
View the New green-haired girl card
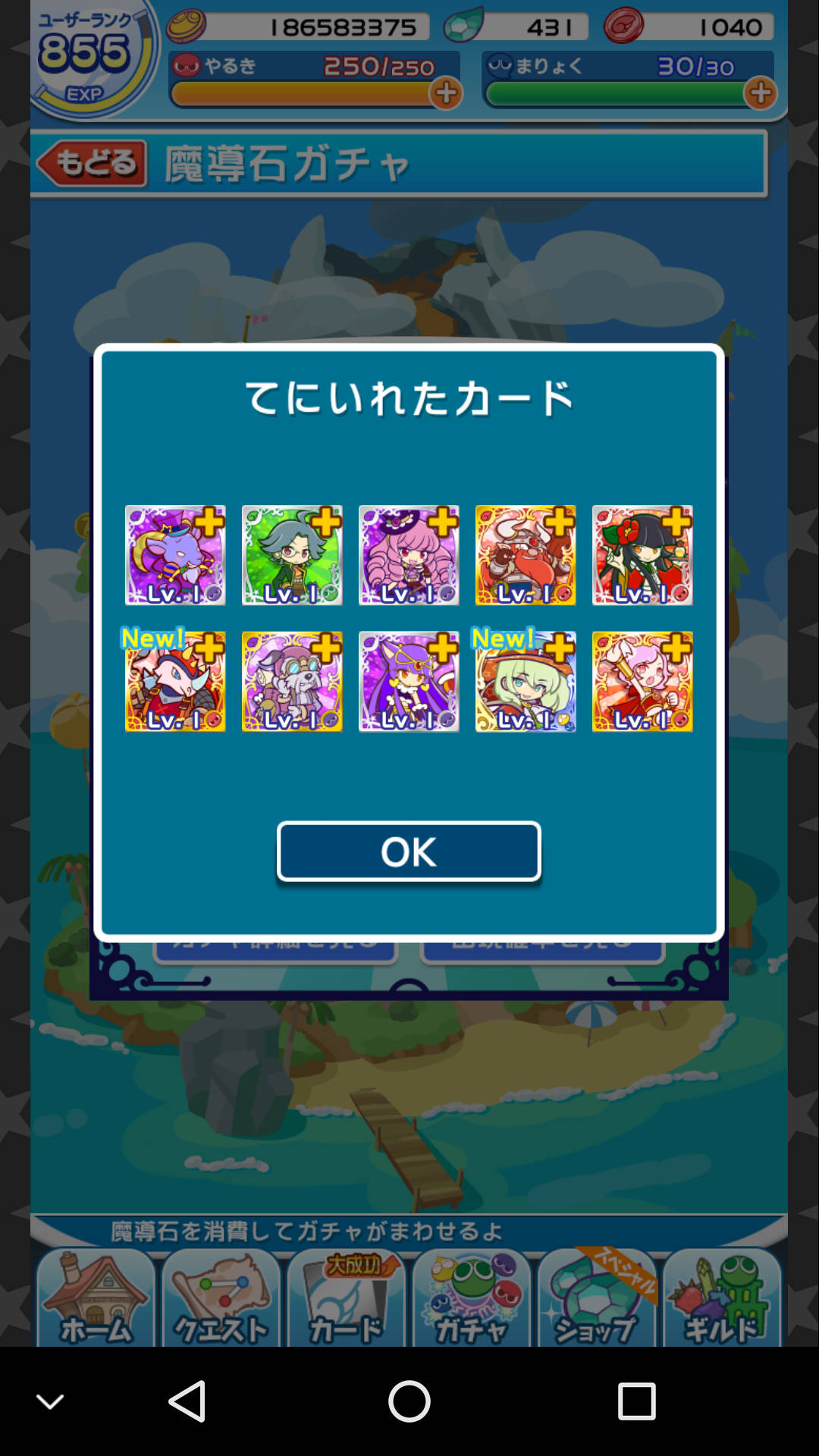coord(526,681)
